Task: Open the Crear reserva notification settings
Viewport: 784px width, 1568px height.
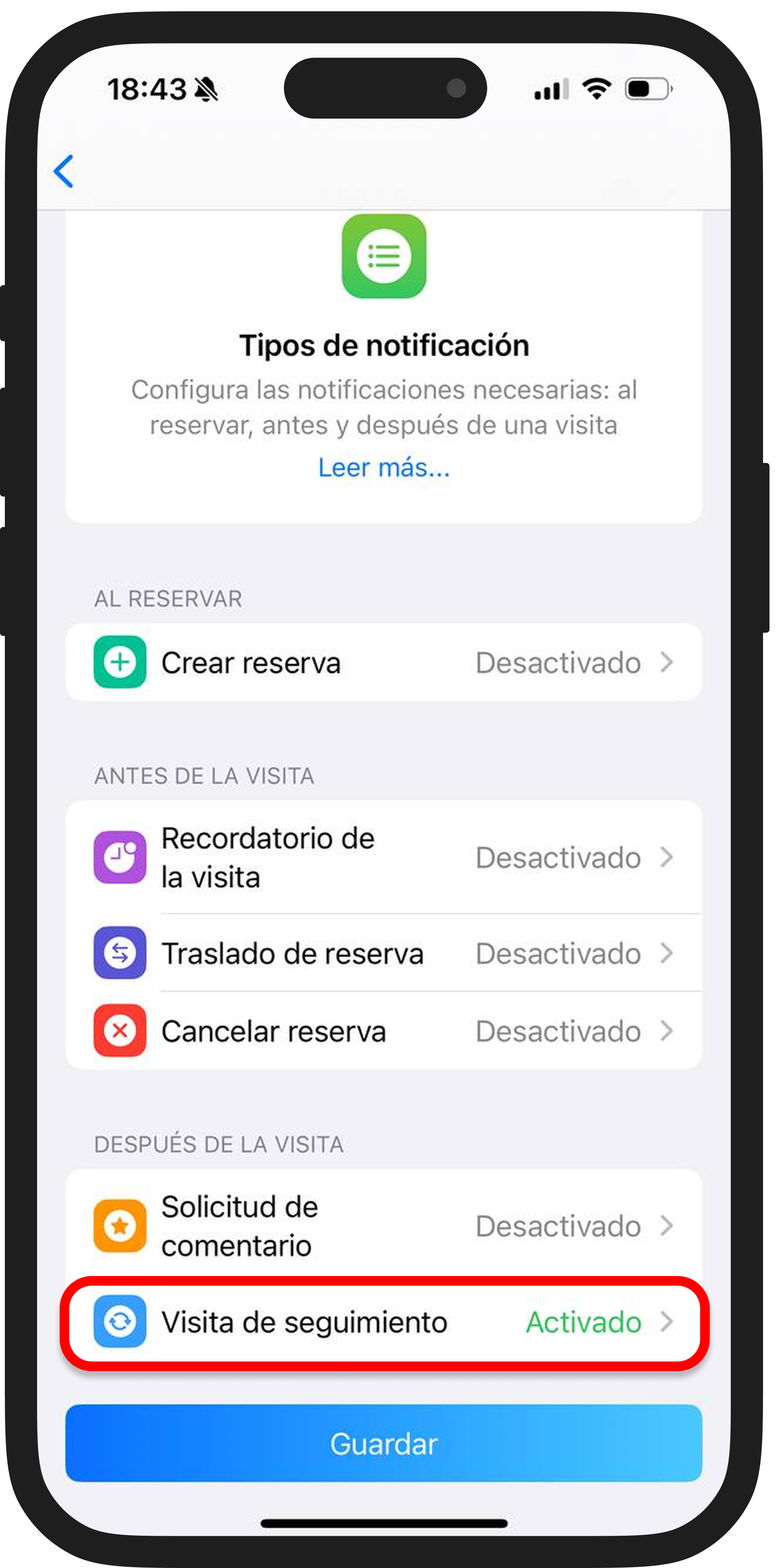Action: (x=384, y=662)
